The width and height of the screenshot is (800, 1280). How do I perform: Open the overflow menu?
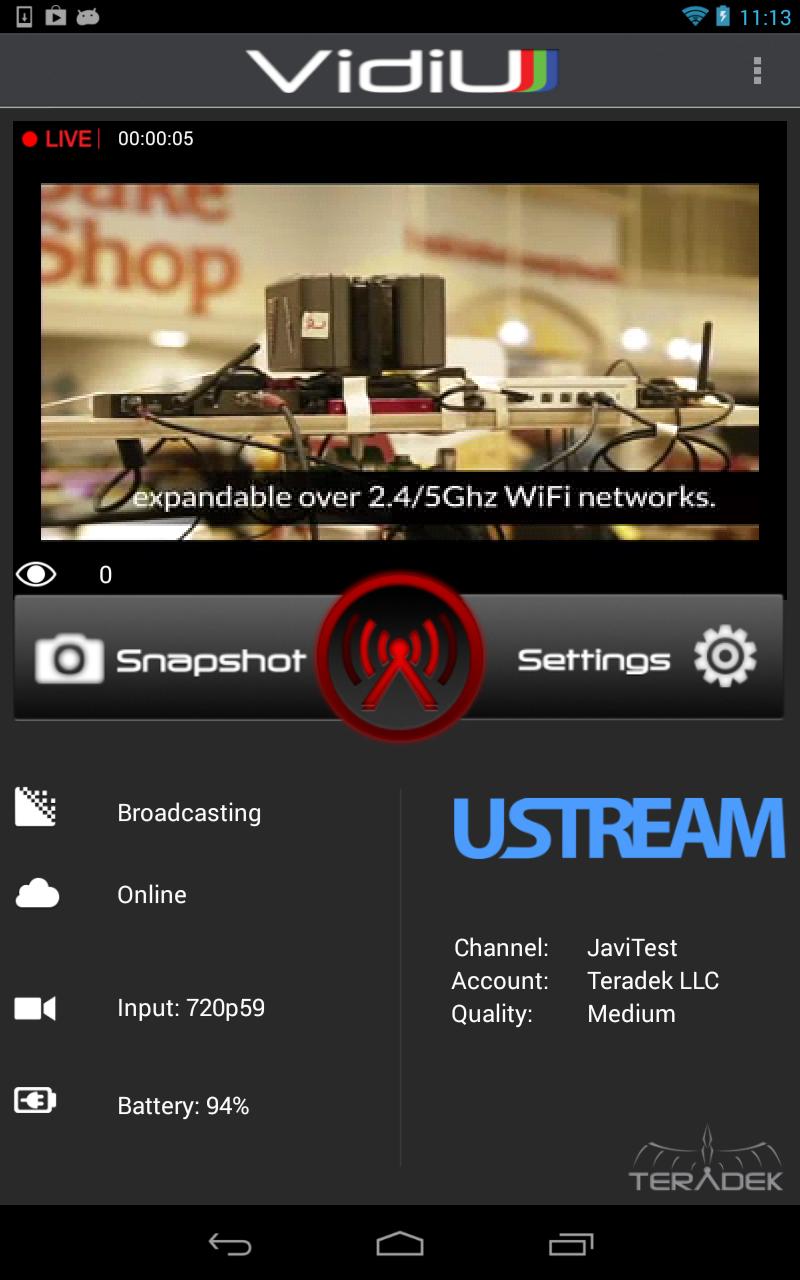(x=757, y=70)
